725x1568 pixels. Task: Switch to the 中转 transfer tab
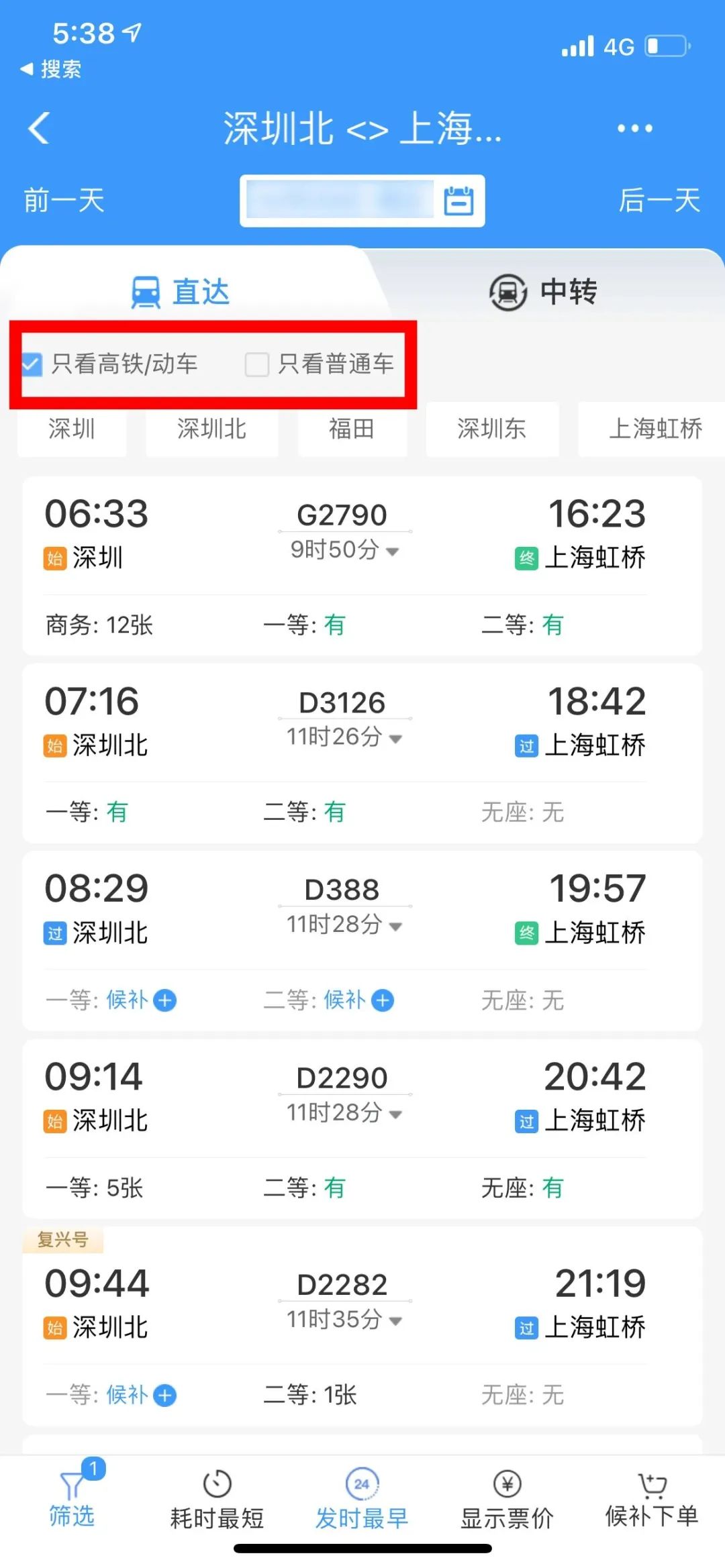point(544,291)
